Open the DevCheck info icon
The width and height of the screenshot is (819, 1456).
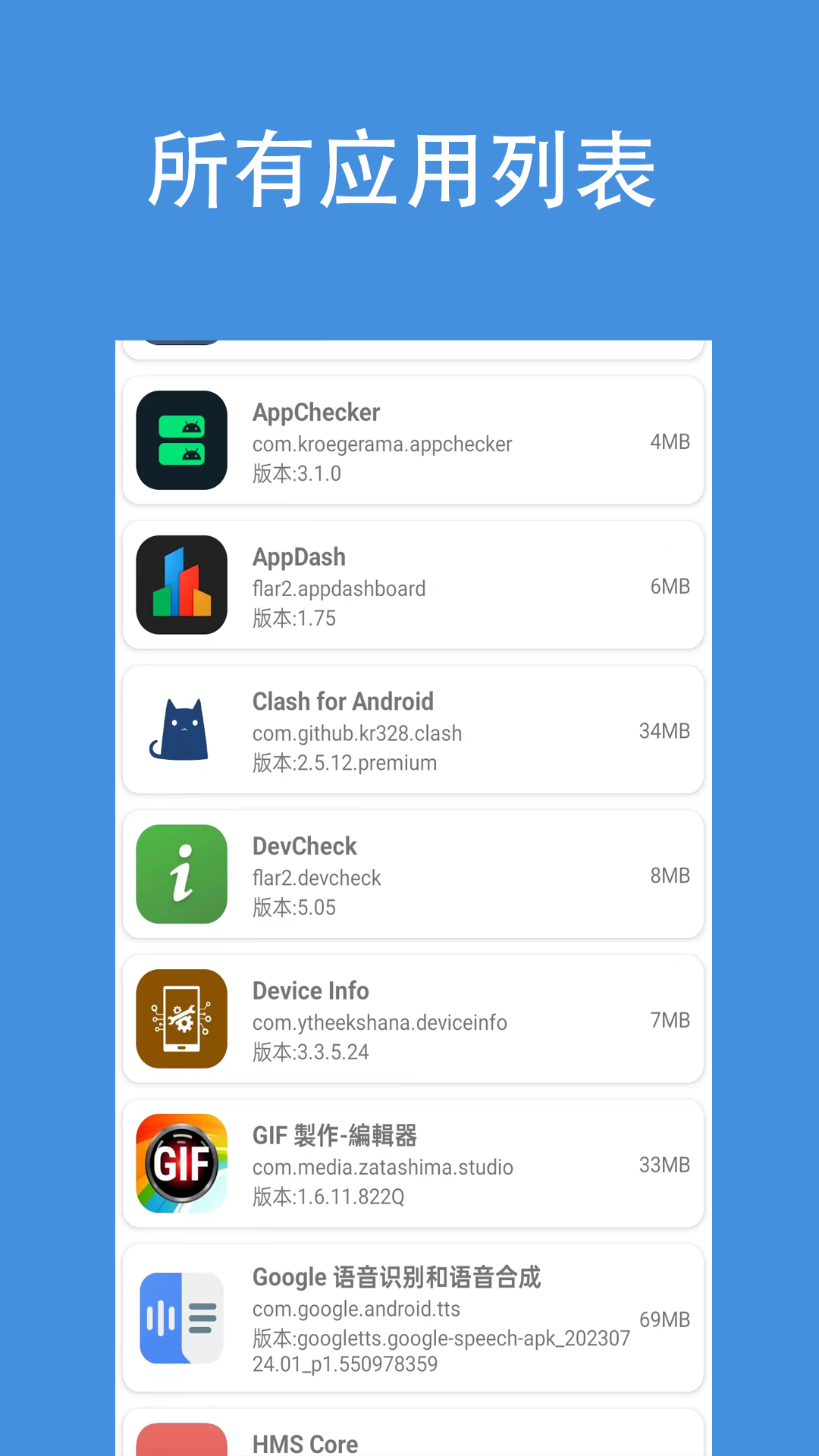(x=180, y=874)
